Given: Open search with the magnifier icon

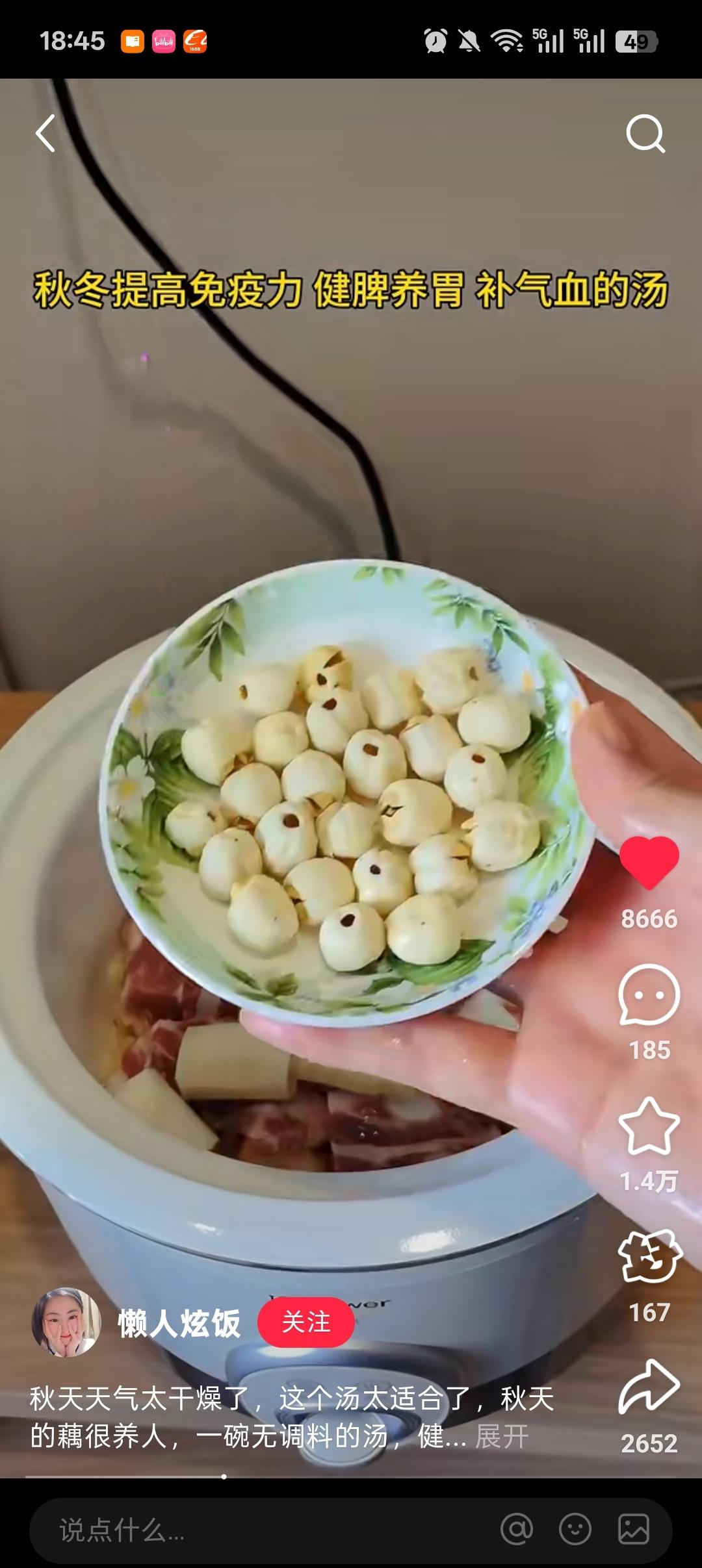Looking at the screenshot, I should tap(645, 134).
